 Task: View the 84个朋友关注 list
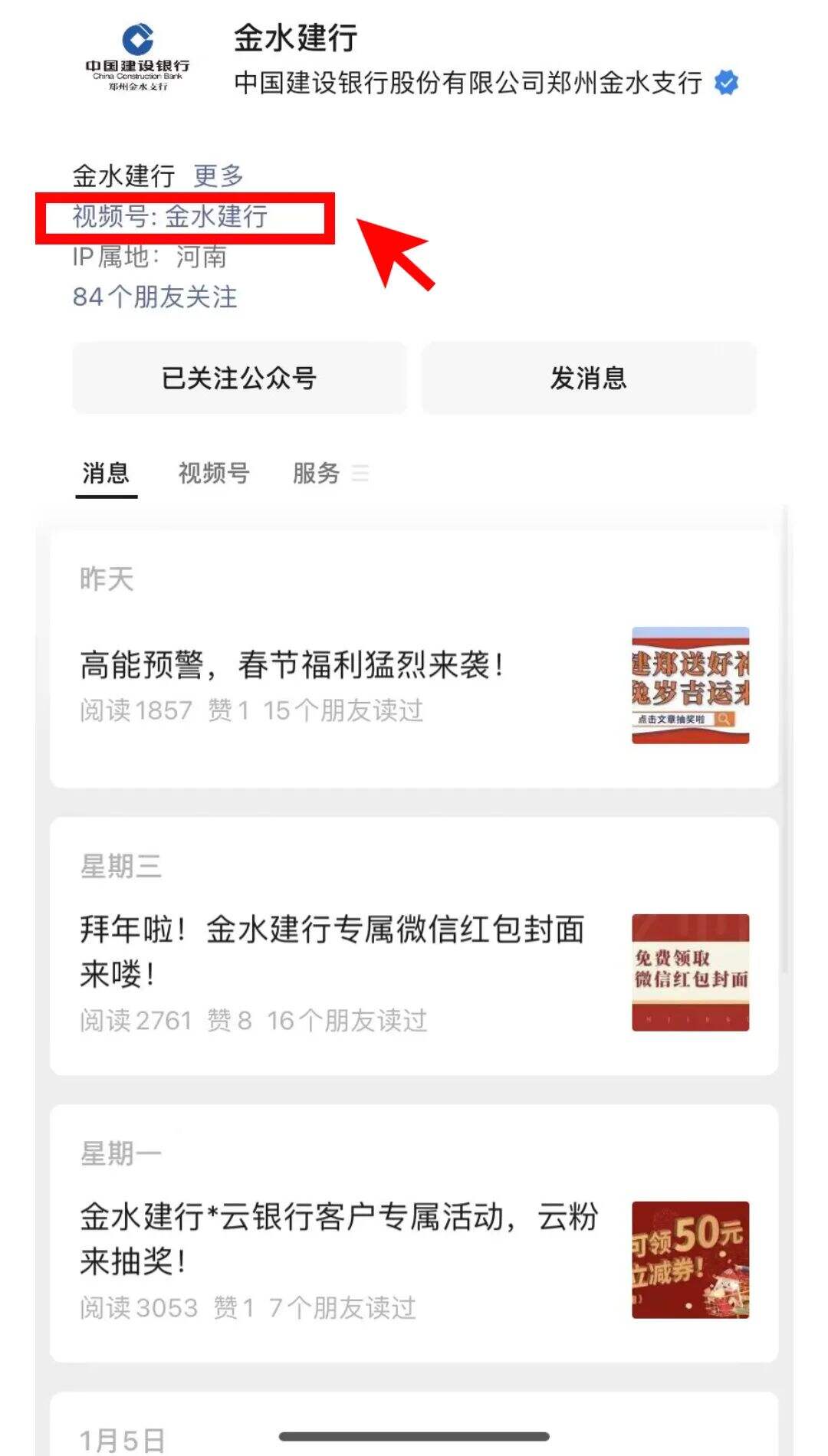155,297
